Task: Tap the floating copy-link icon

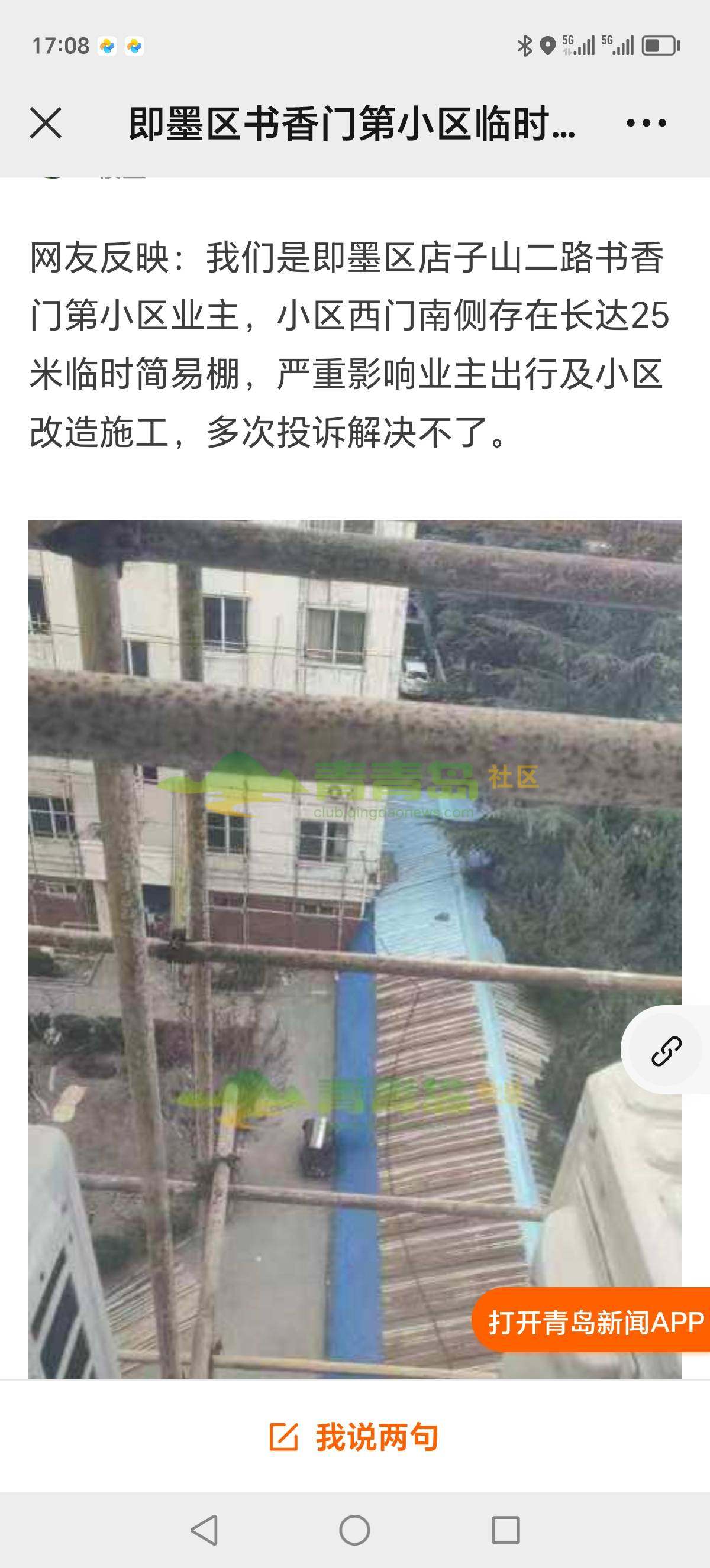Action: point(666,1050)
